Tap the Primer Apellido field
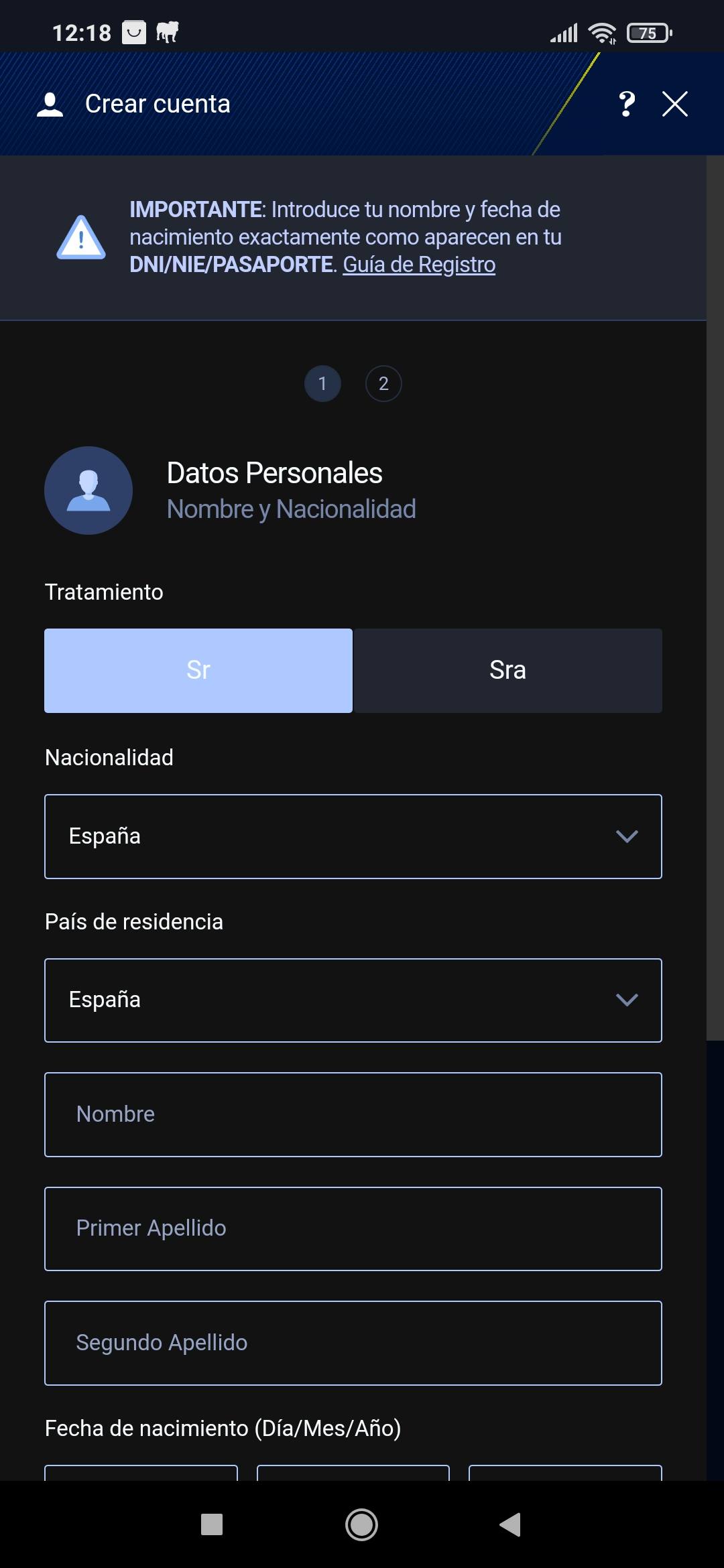The height and width of the screenshot is (1568, 724). (353, 1228)
